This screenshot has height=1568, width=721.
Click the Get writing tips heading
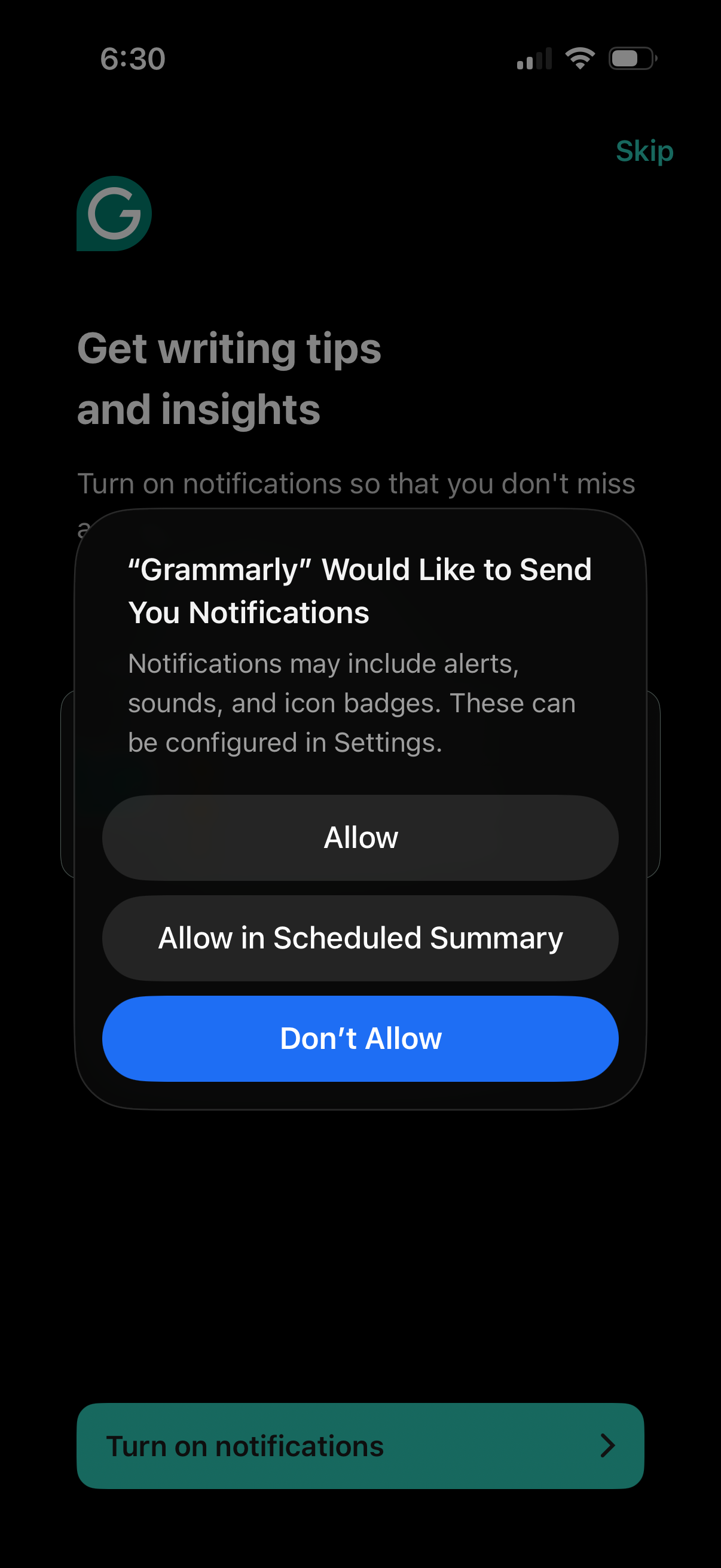(x=230, y=377)
